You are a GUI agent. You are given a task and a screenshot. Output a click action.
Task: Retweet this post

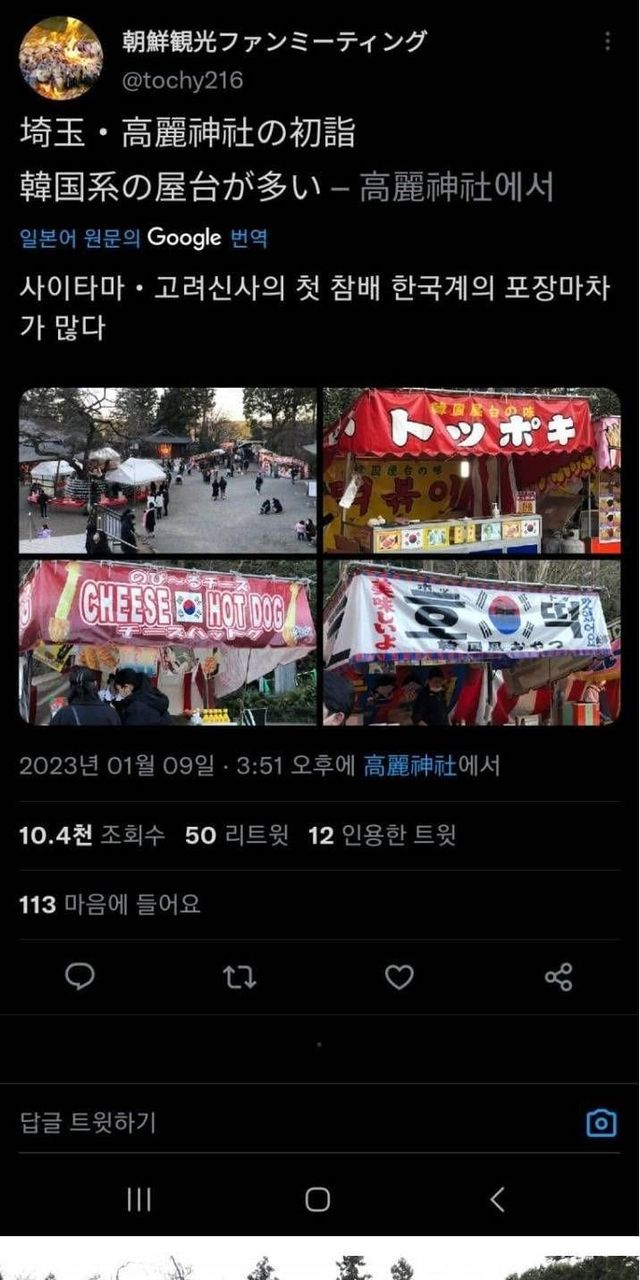click(239, 977)
